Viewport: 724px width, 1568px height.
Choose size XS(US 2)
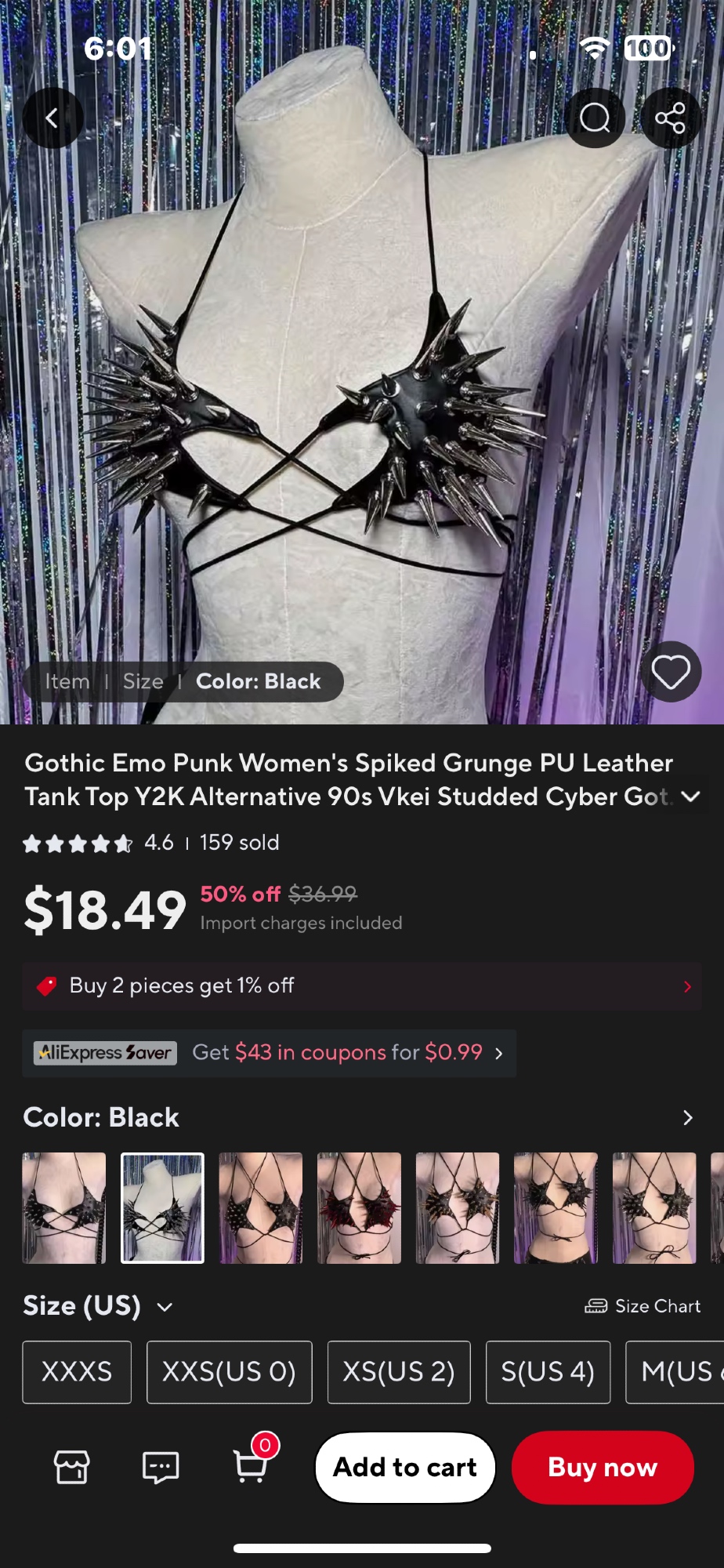coord(399,1372)
